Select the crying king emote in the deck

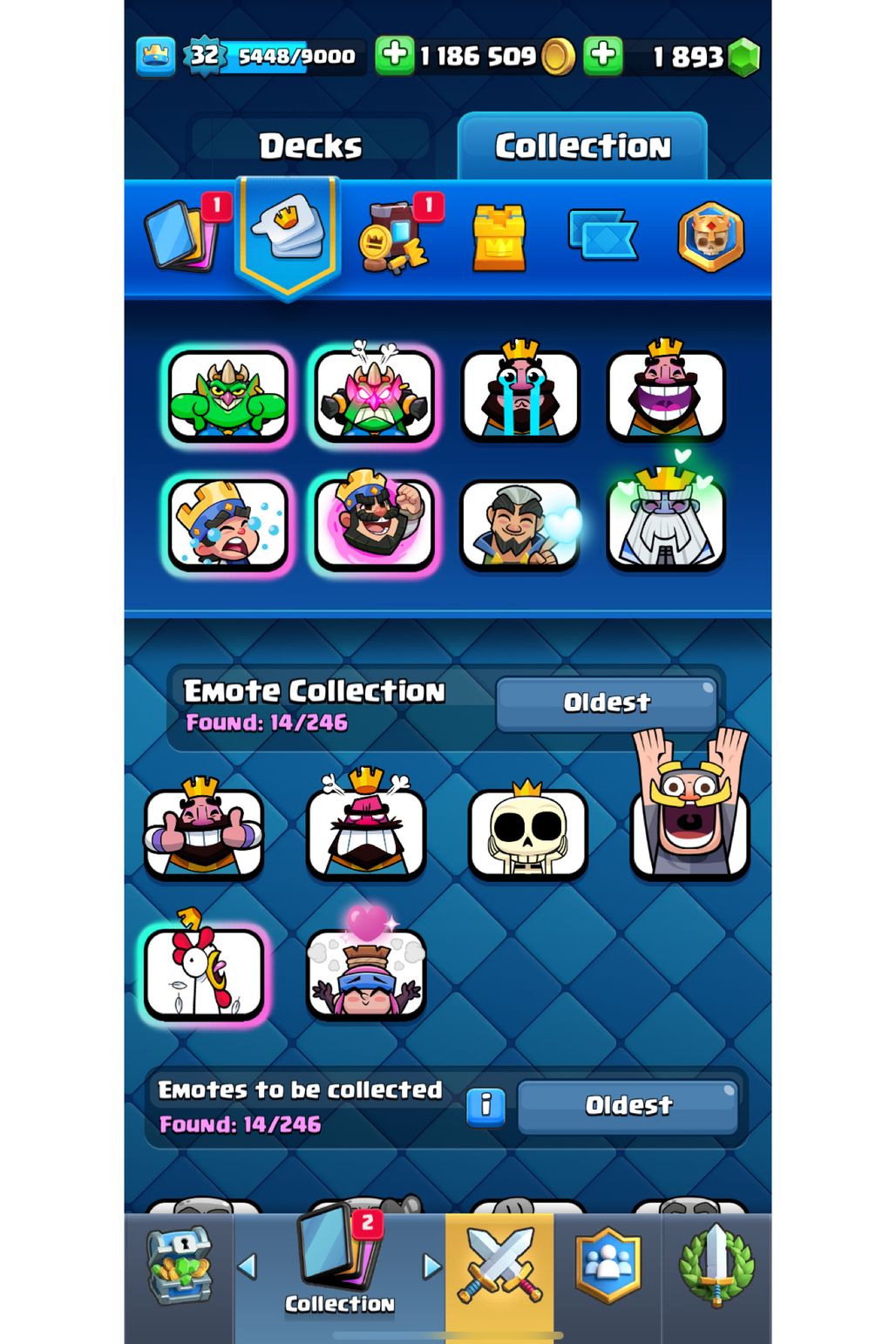click(520, 395)
